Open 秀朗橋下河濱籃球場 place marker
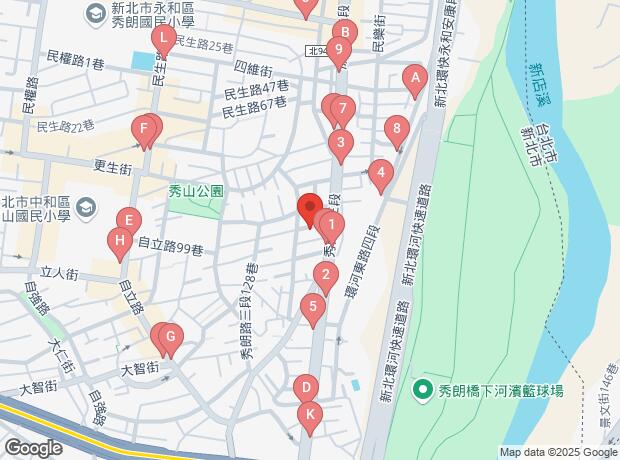The width and height of the screenshot is (620, 460). [423, 389]
